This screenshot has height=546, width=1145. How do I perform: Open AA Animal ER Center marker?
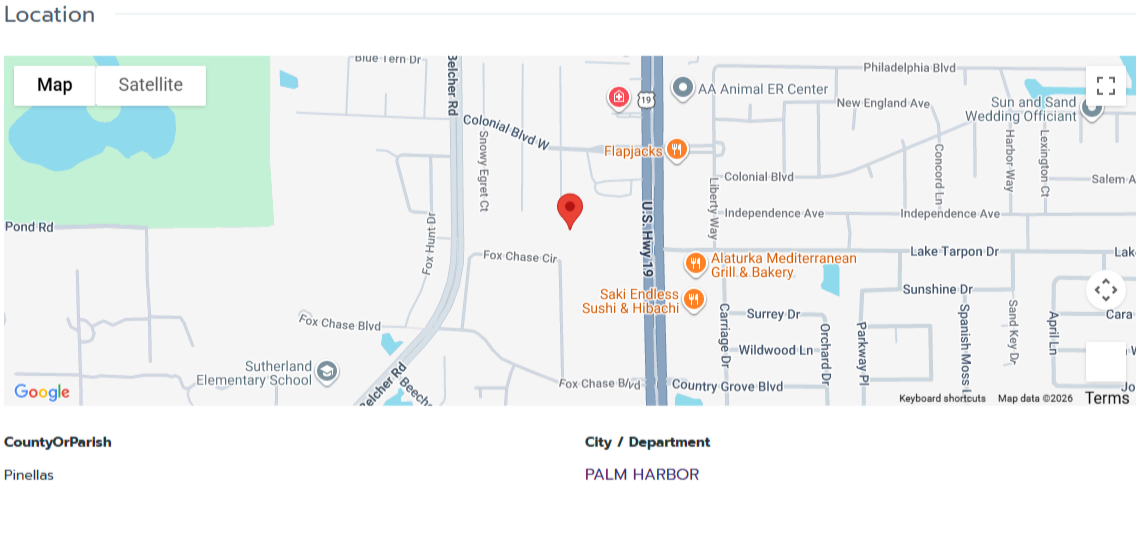pos(683,89)
